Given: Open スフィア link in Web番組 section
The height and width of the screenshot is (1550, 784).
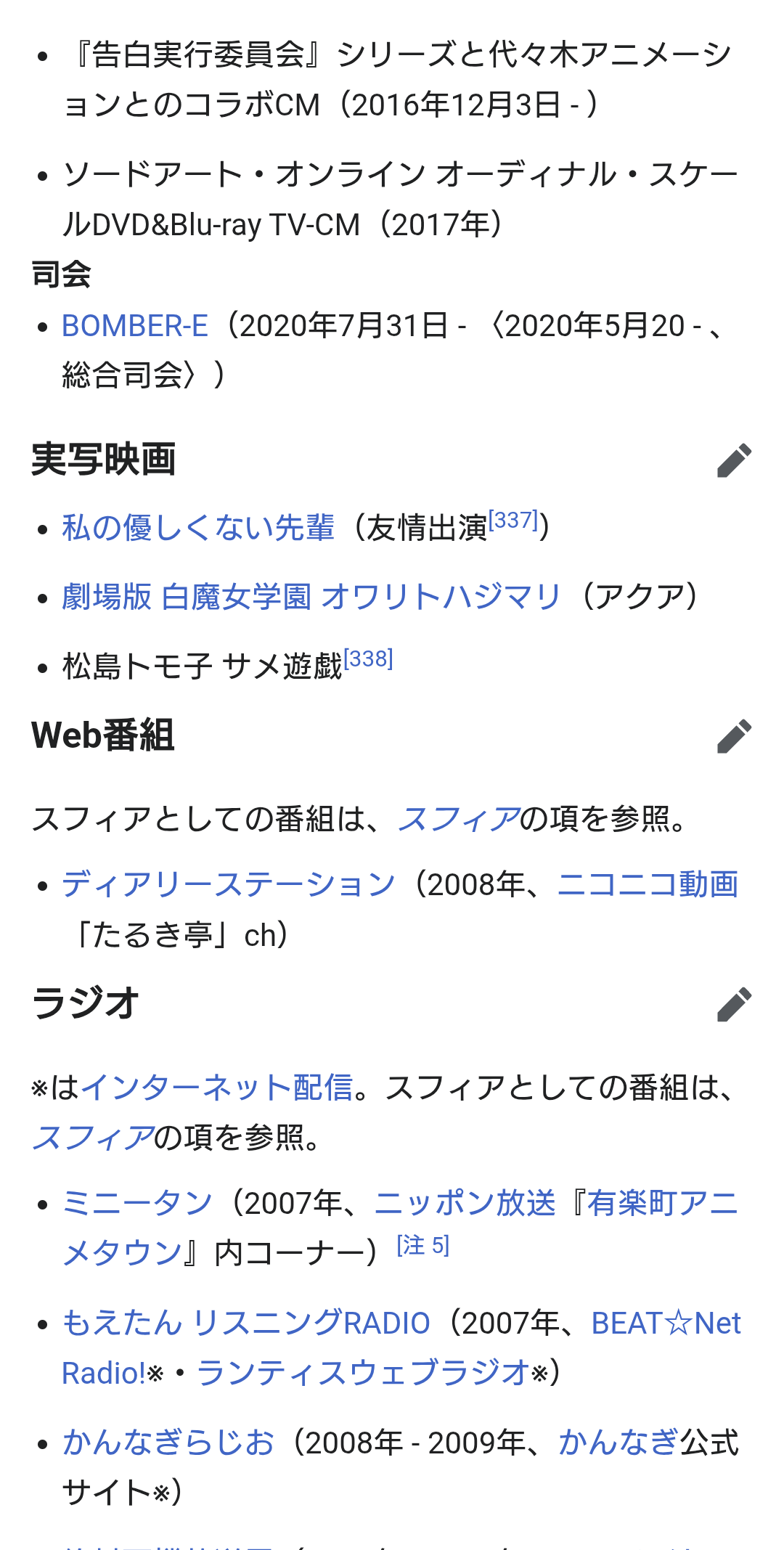Looking at the screenshot, I should [459, 819].
